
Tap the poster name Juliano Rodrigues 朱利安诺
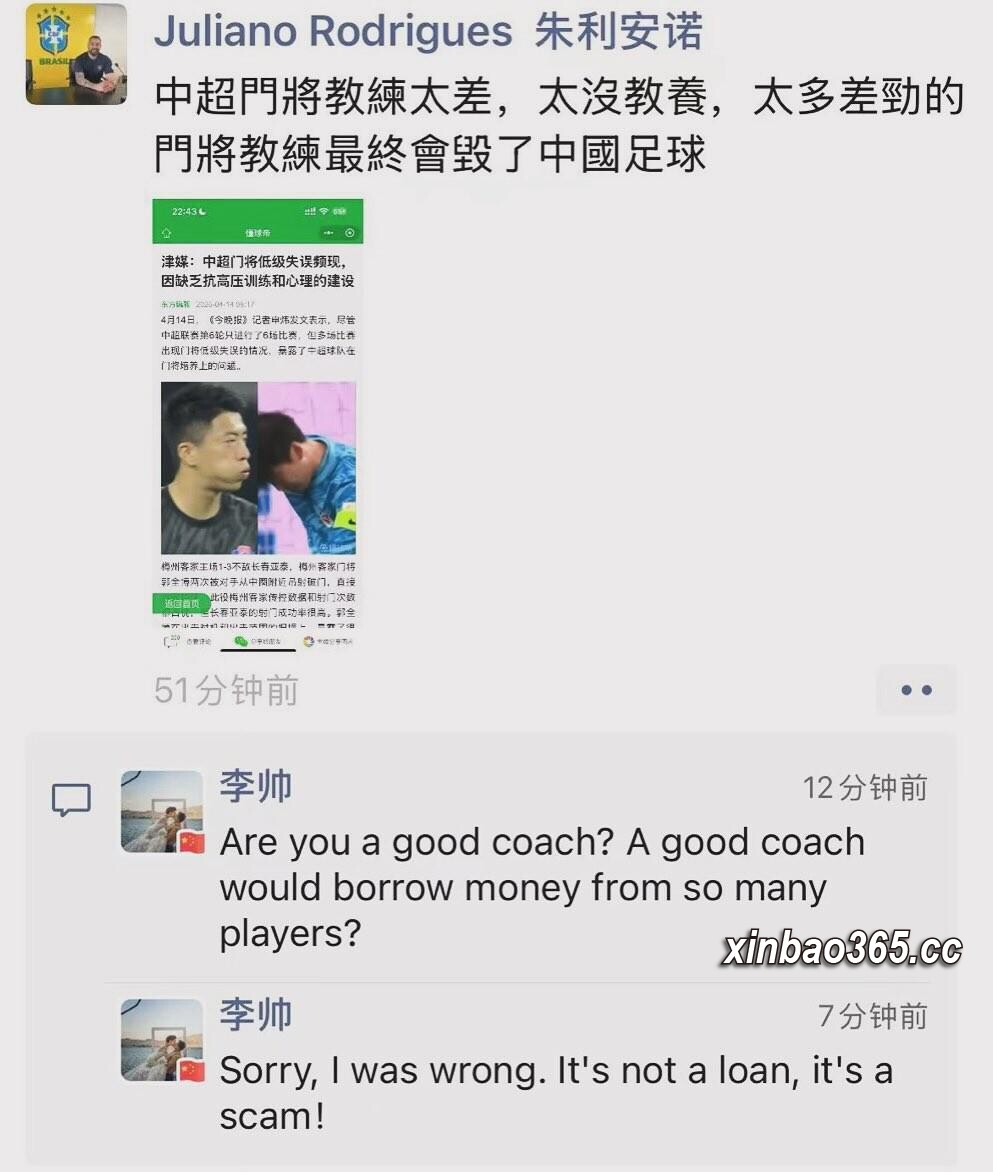(x=428, y=32)
